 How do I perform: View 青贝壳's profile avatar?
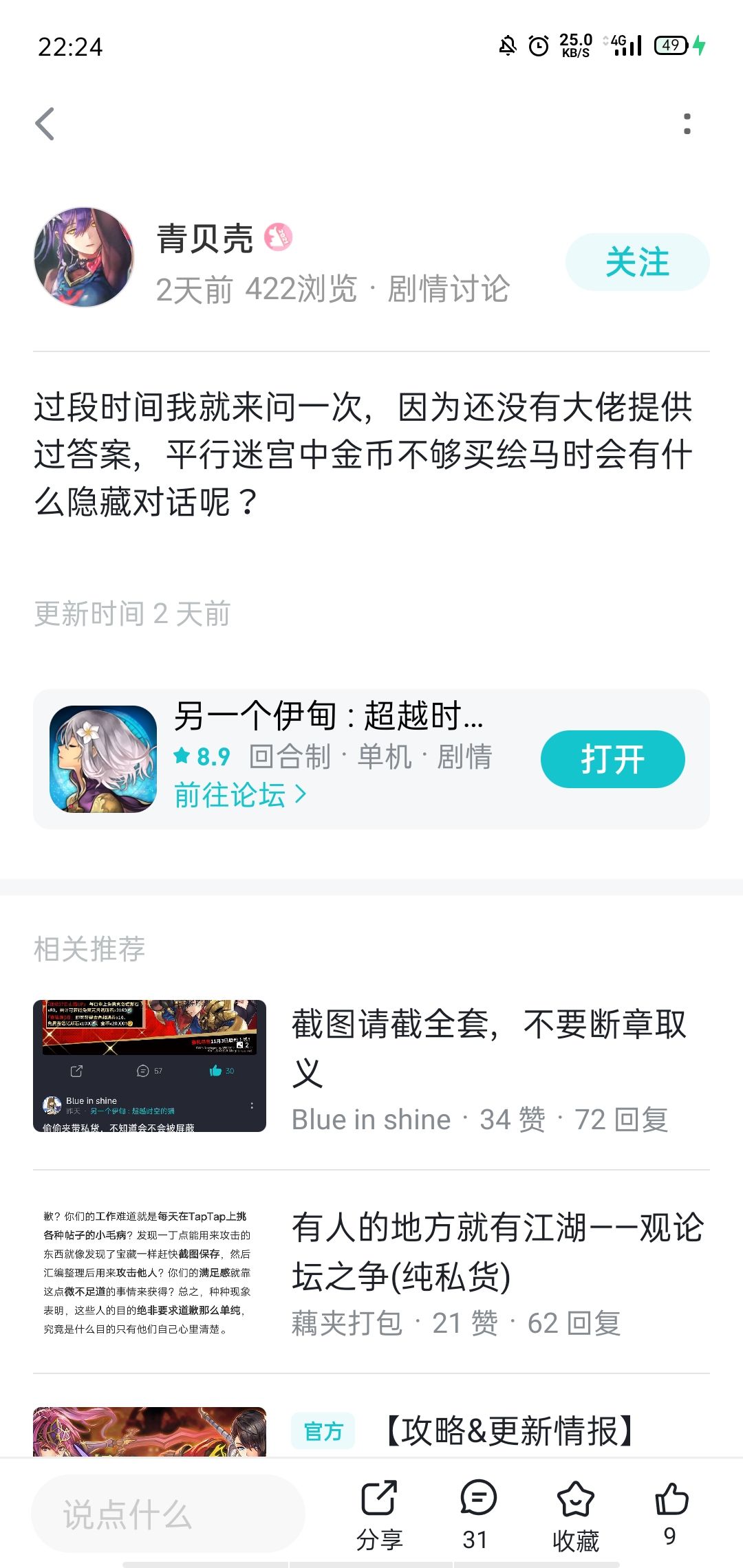coord(83,256)
